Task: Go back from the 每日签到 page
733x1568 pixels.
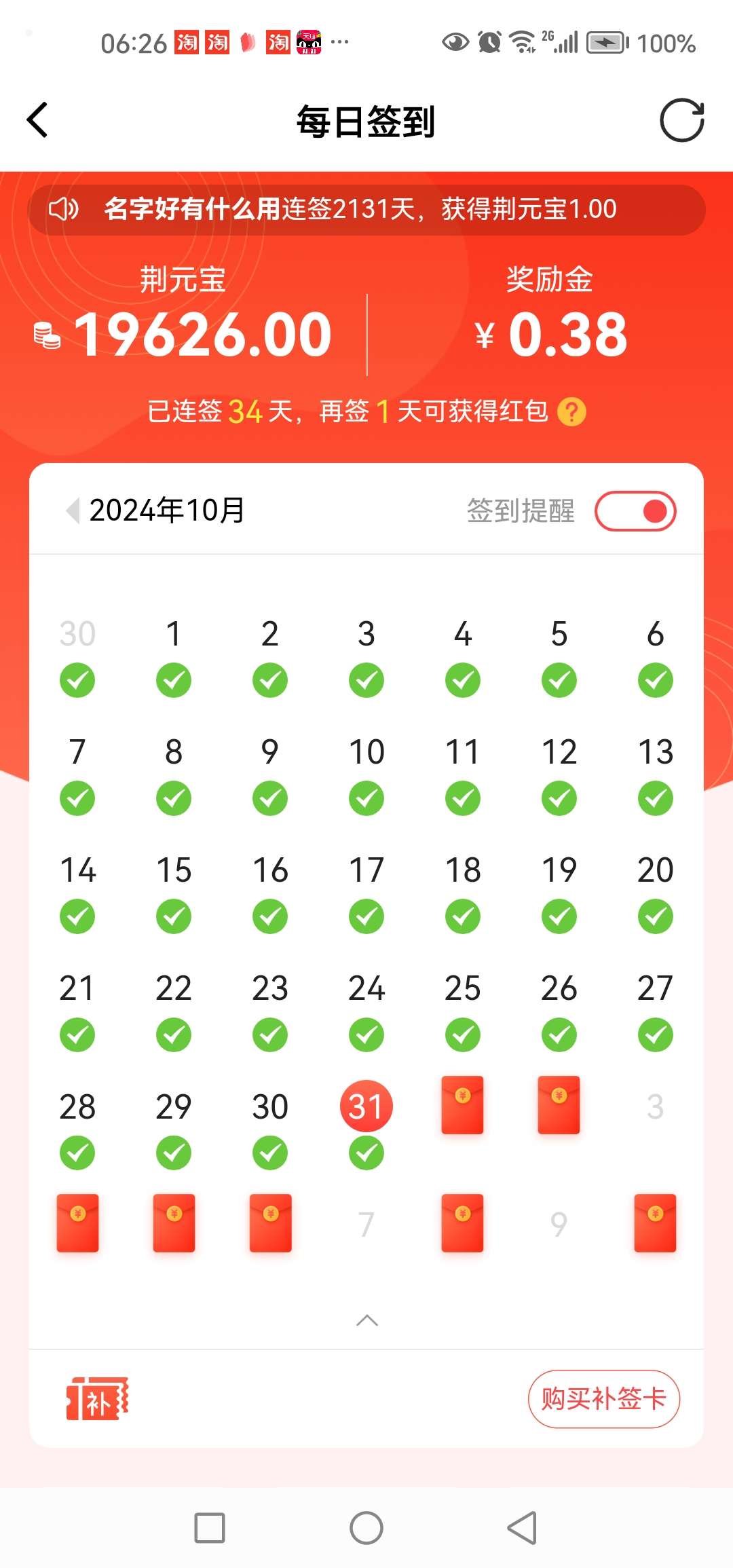Action: coord(38,120)
